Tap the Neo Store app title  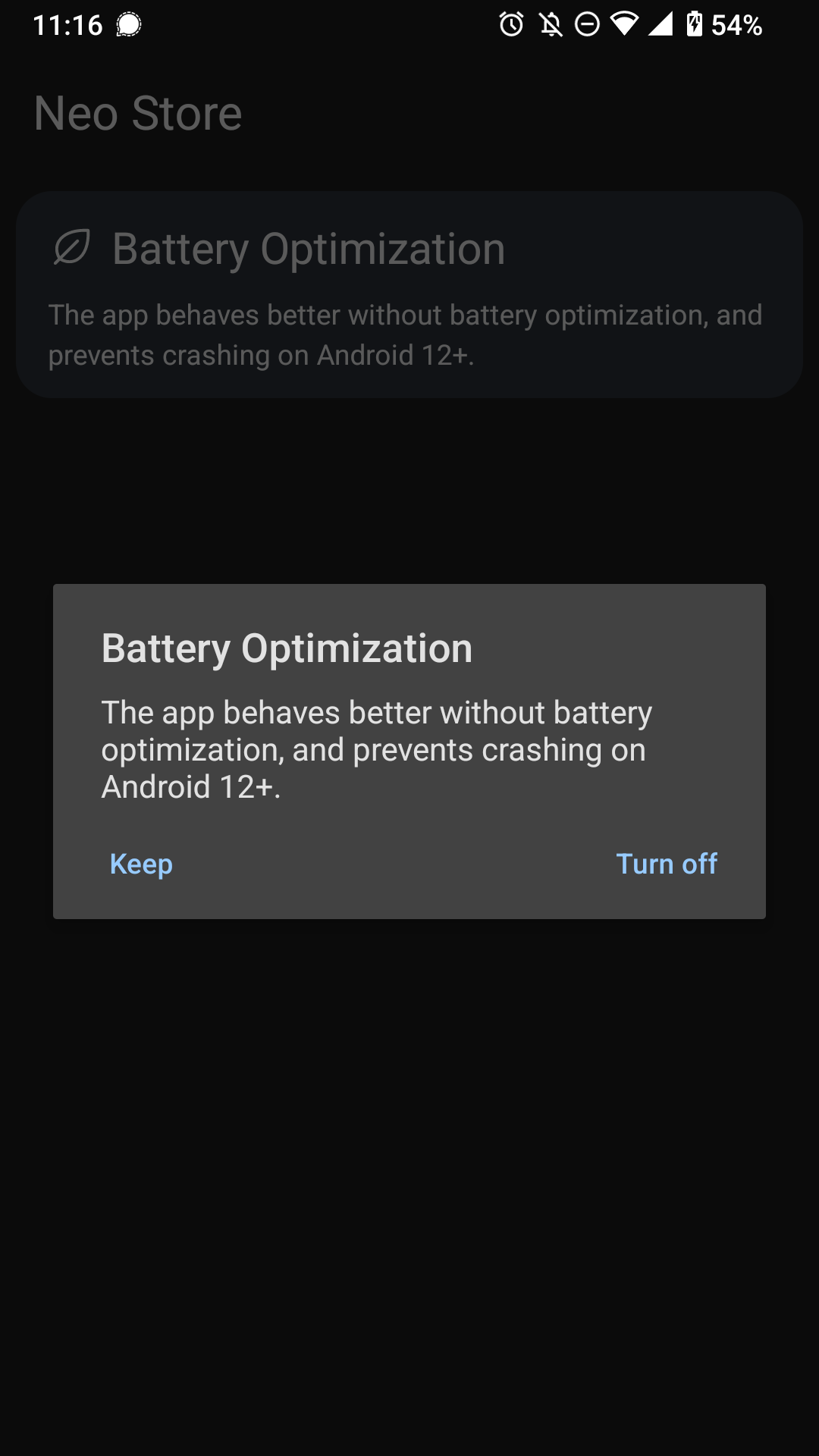point(138,114)
